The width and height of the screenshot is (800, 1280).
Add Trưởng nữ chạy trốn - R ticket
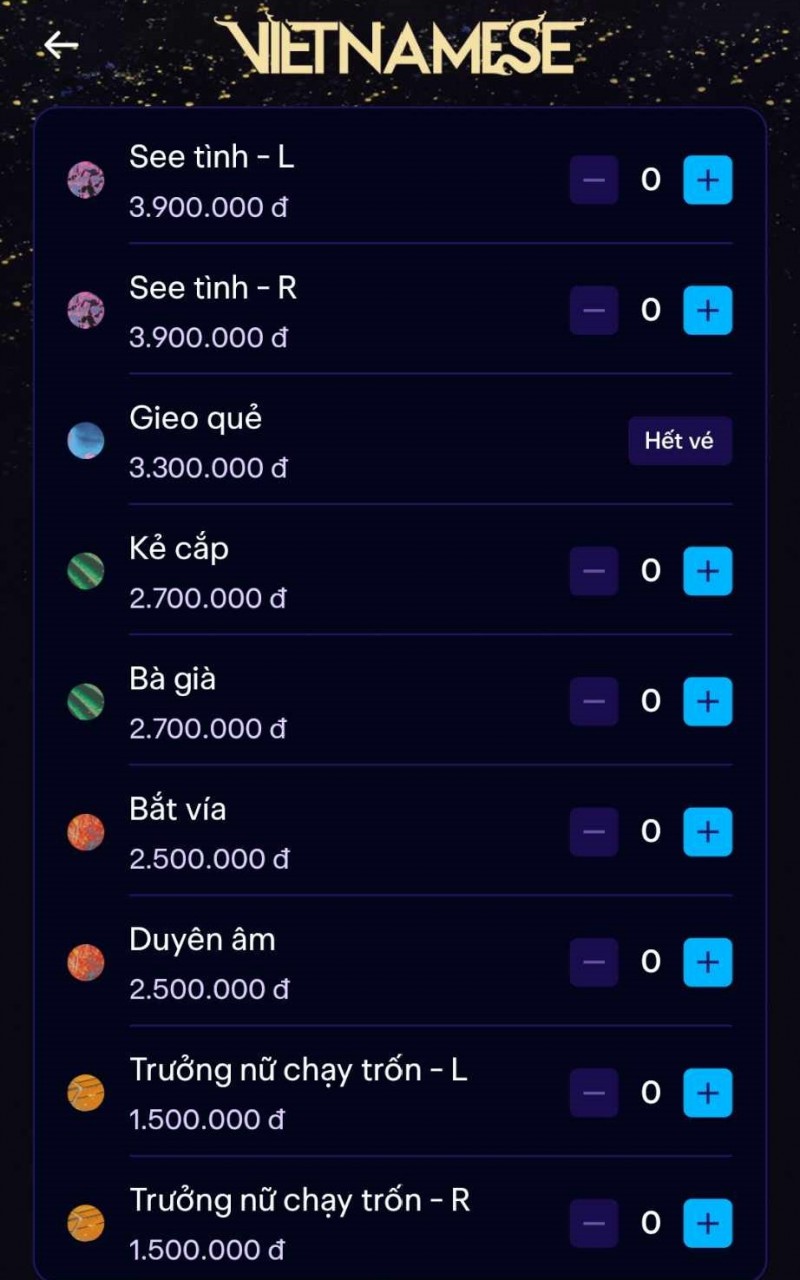(x=707, y=1223)
